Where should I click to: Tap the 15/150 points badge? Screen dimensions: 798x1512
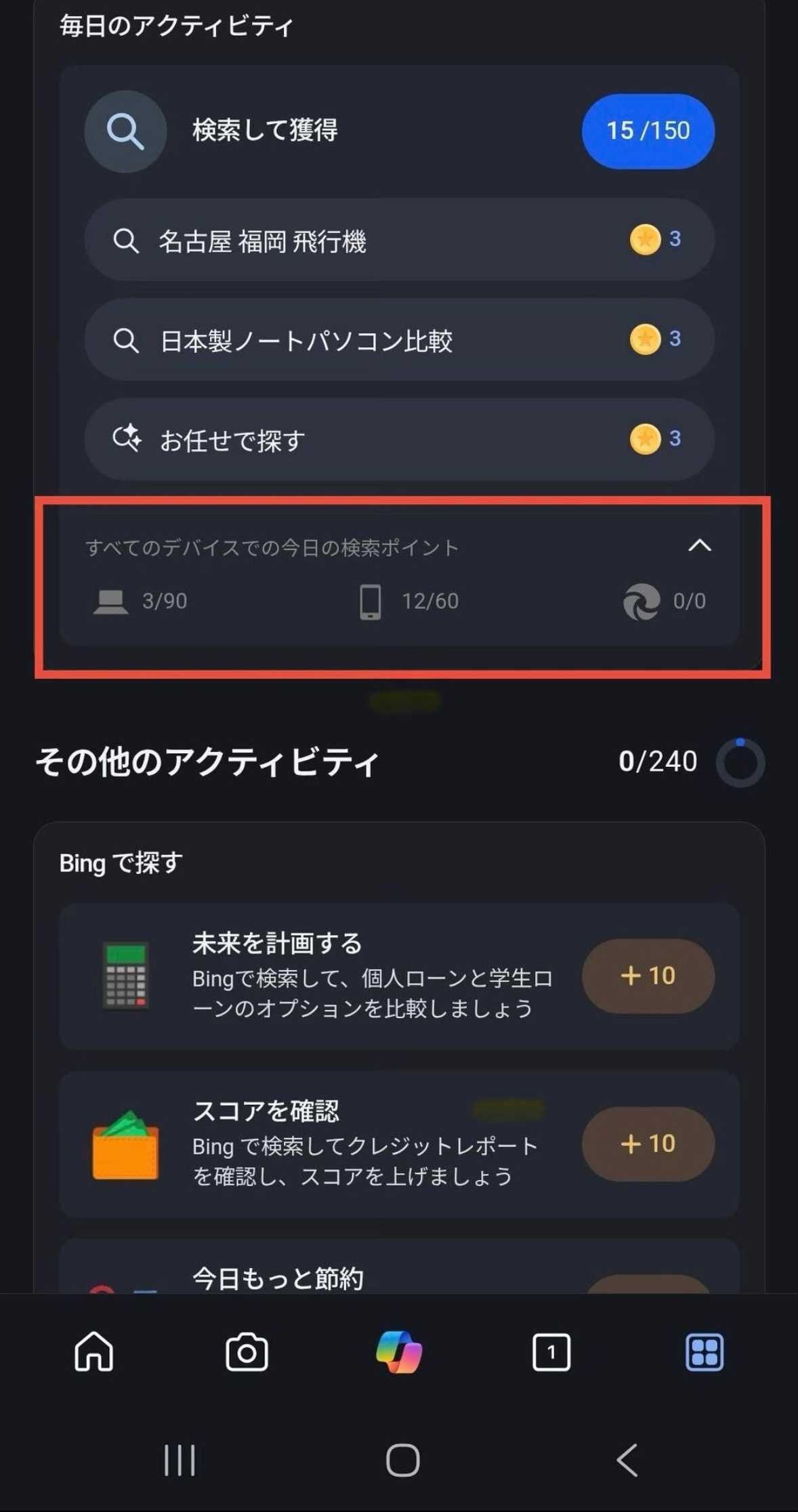tap(648, 131)
